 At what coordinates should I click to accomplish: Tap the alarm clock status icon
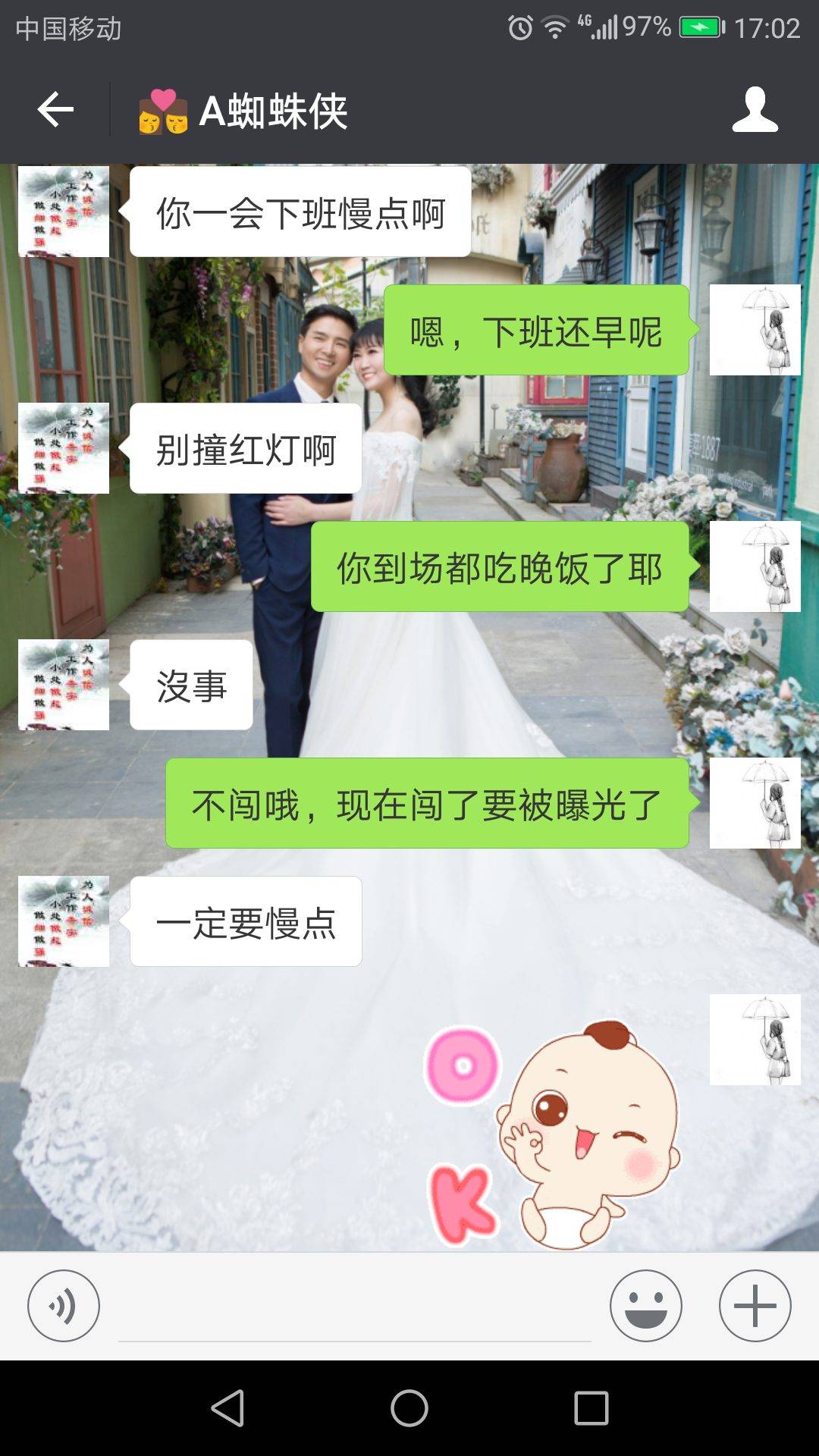(x=520, y=27)
